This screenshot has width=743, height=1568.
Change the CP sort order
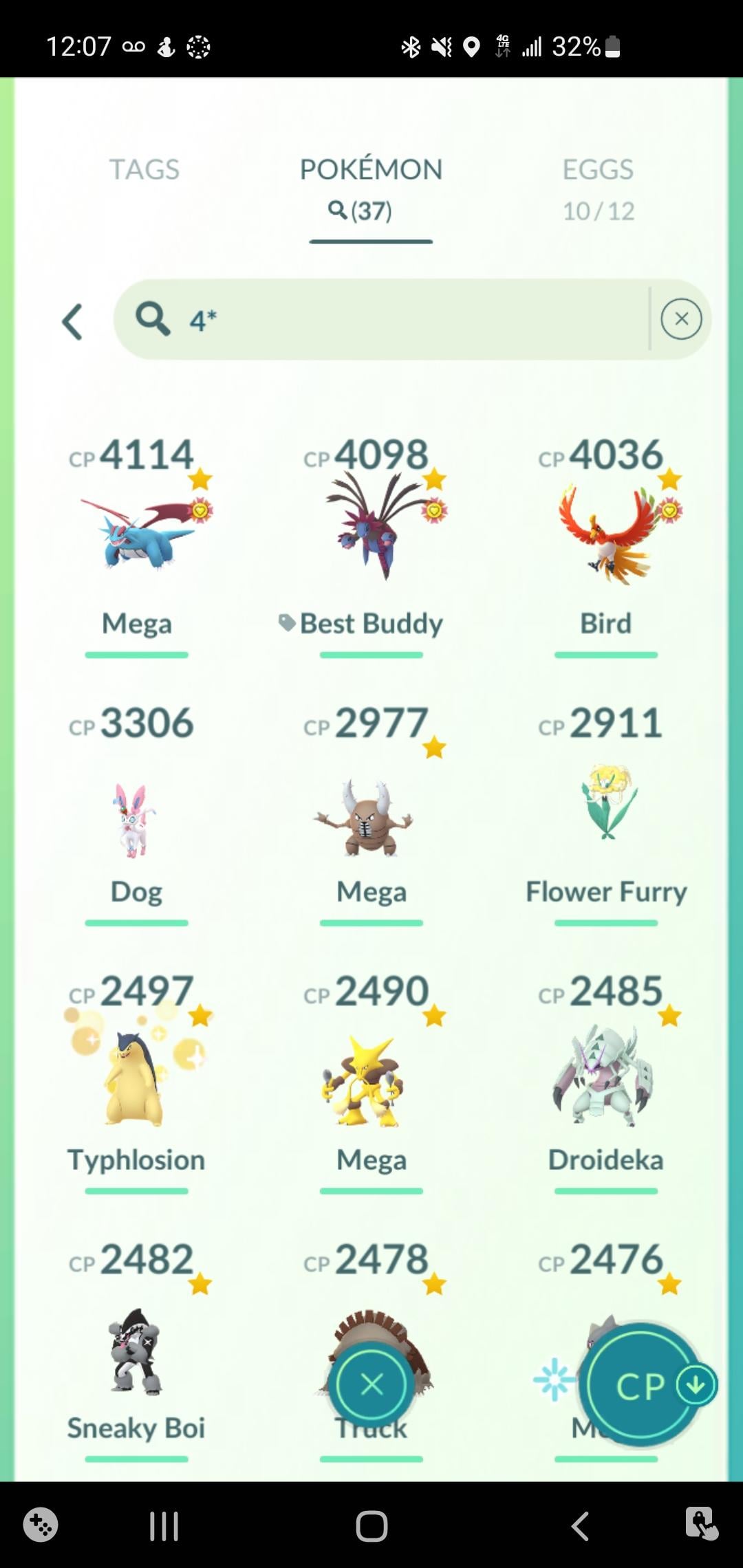641,1384
